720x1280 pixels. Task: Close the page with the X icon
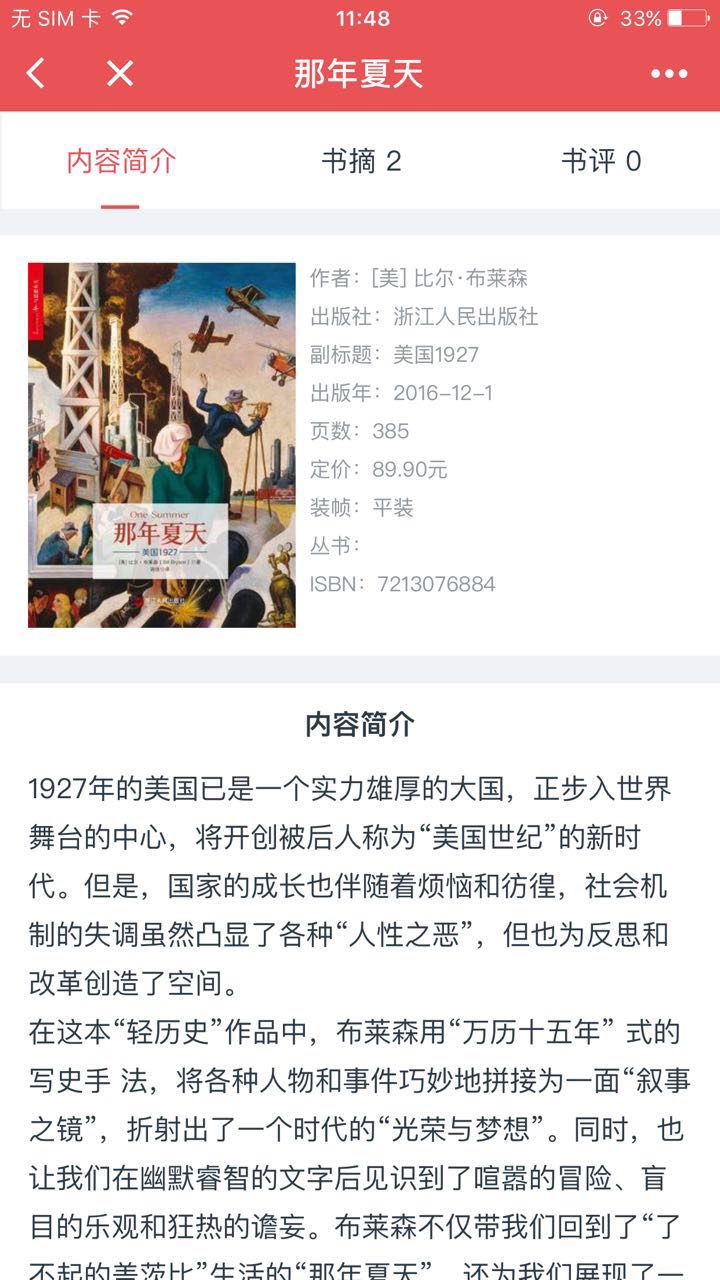(120, 73)
